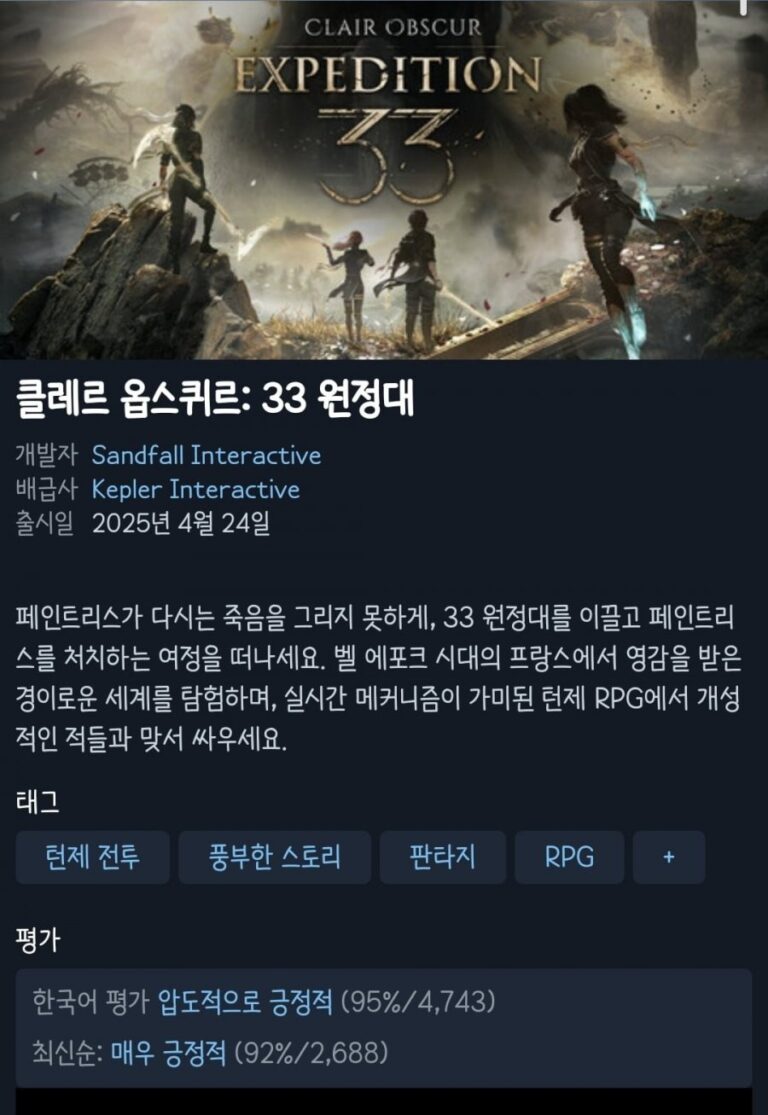Open the recent 매우 긍정적 reviews link
This screenshot has width=768, height=1115.
click(169, 1052)
